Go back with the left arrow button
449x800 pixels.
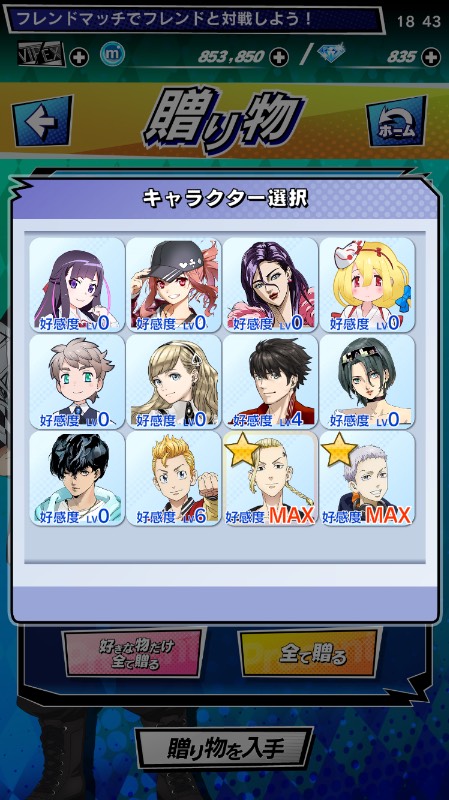(x=42, y=120)
